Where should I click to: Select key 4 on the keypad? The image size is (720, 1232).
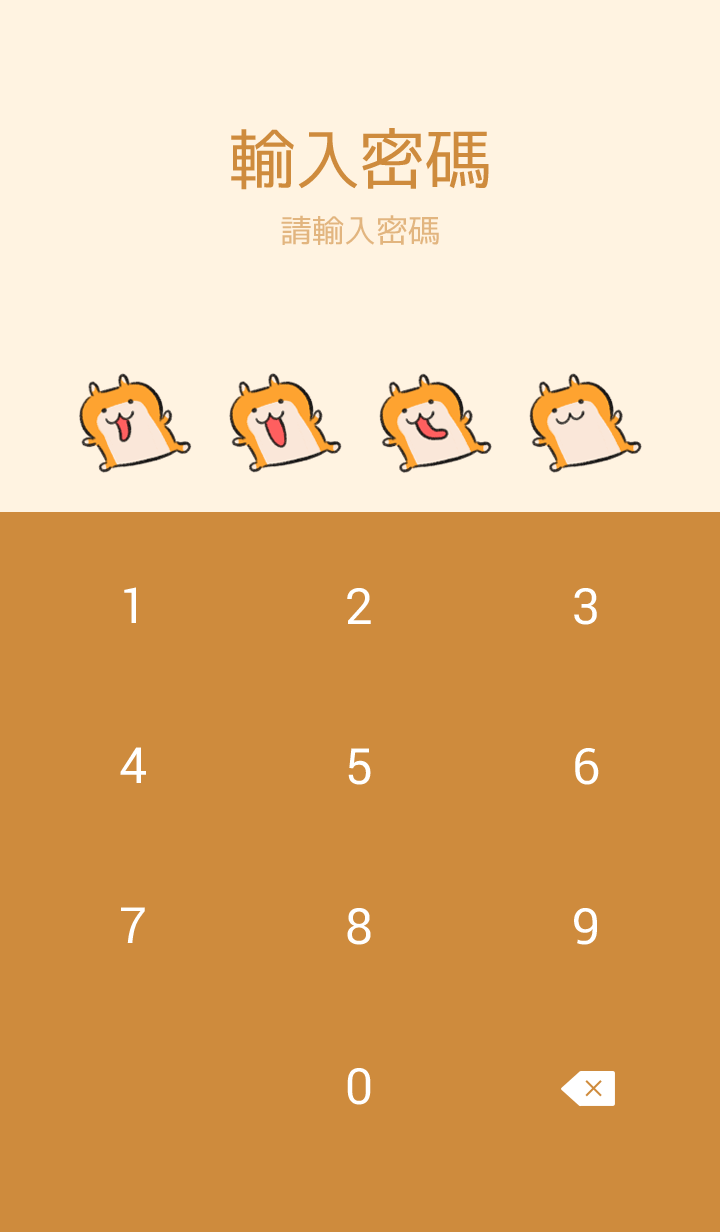132,767
